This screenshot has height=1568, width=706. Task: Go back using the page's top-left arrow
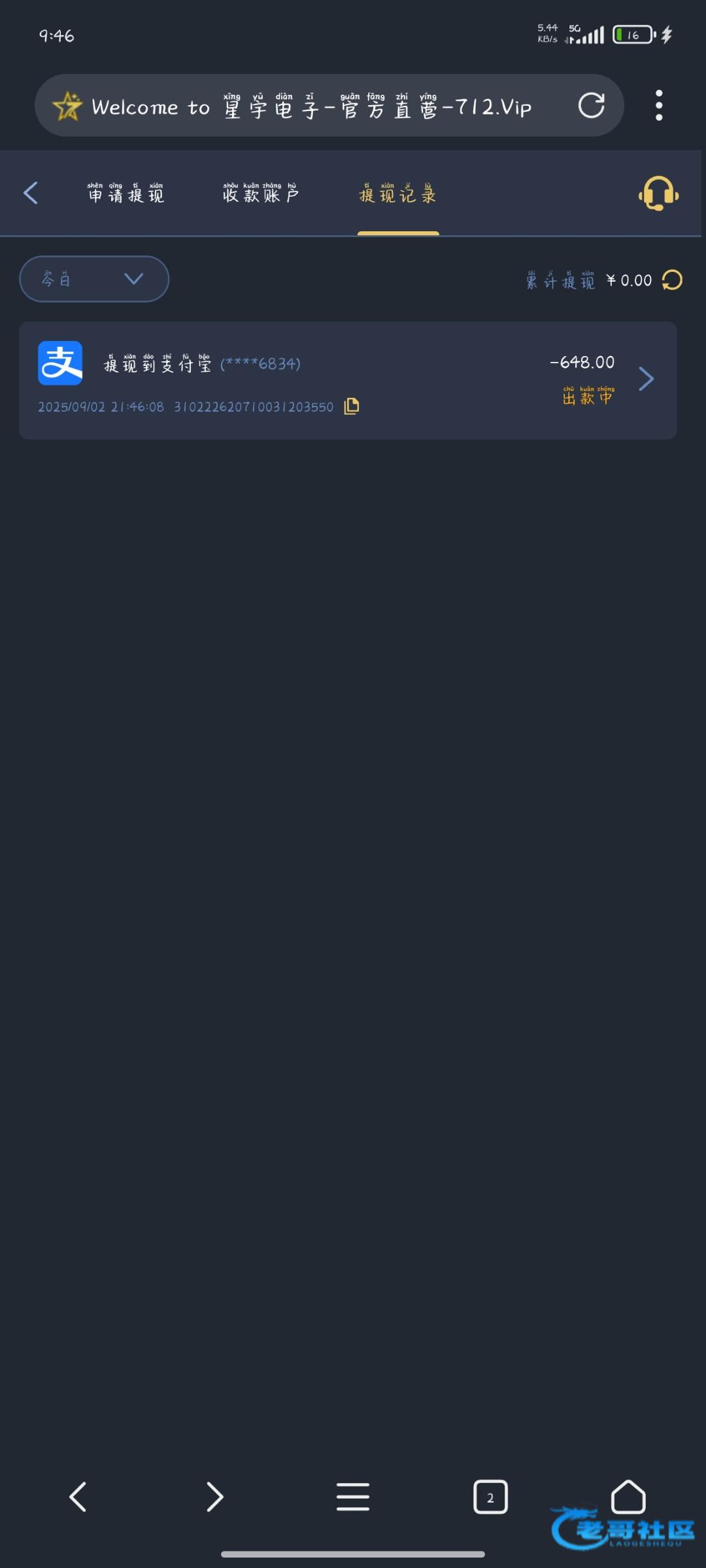[31, 193]
